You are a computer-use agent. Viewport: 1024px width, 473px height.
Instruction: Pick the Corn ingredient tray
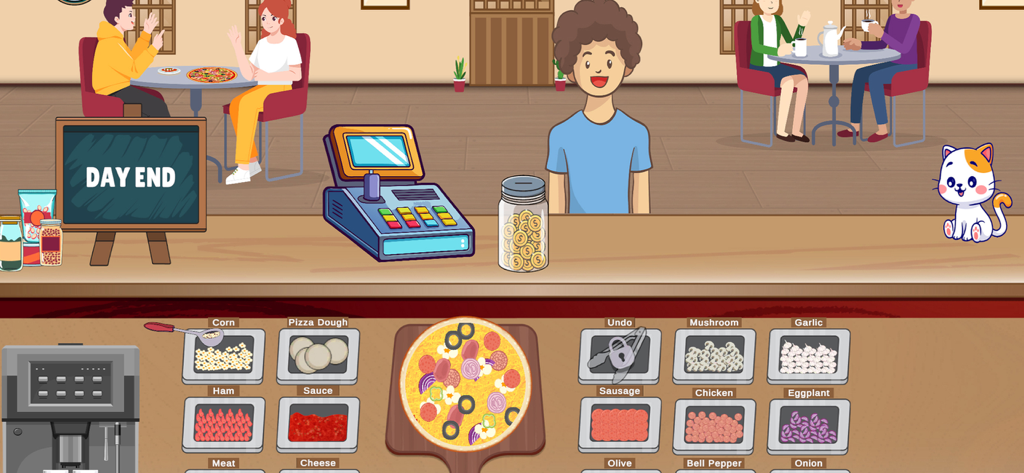(224, 355)
